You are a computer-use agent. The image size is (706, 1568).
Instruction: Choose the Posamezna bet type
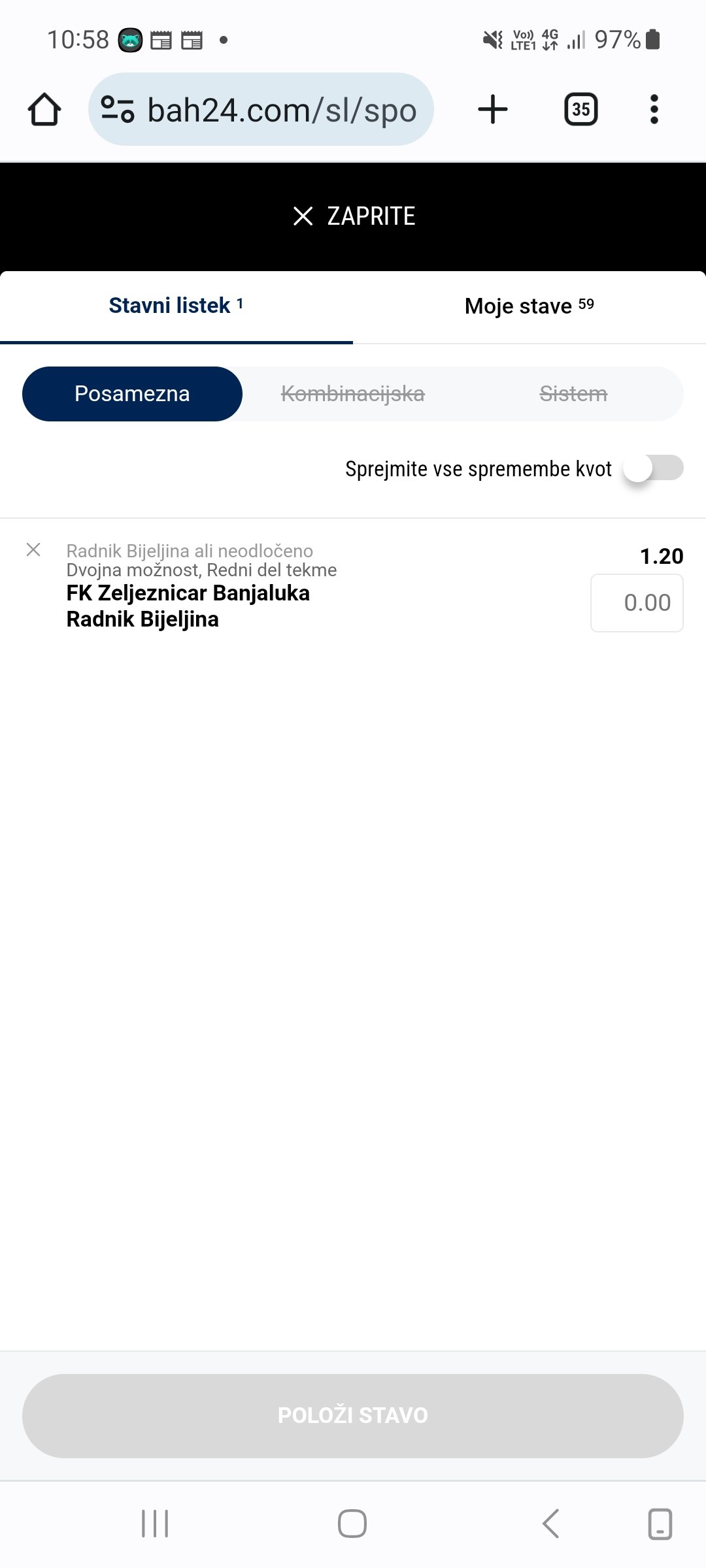(132, 394)
